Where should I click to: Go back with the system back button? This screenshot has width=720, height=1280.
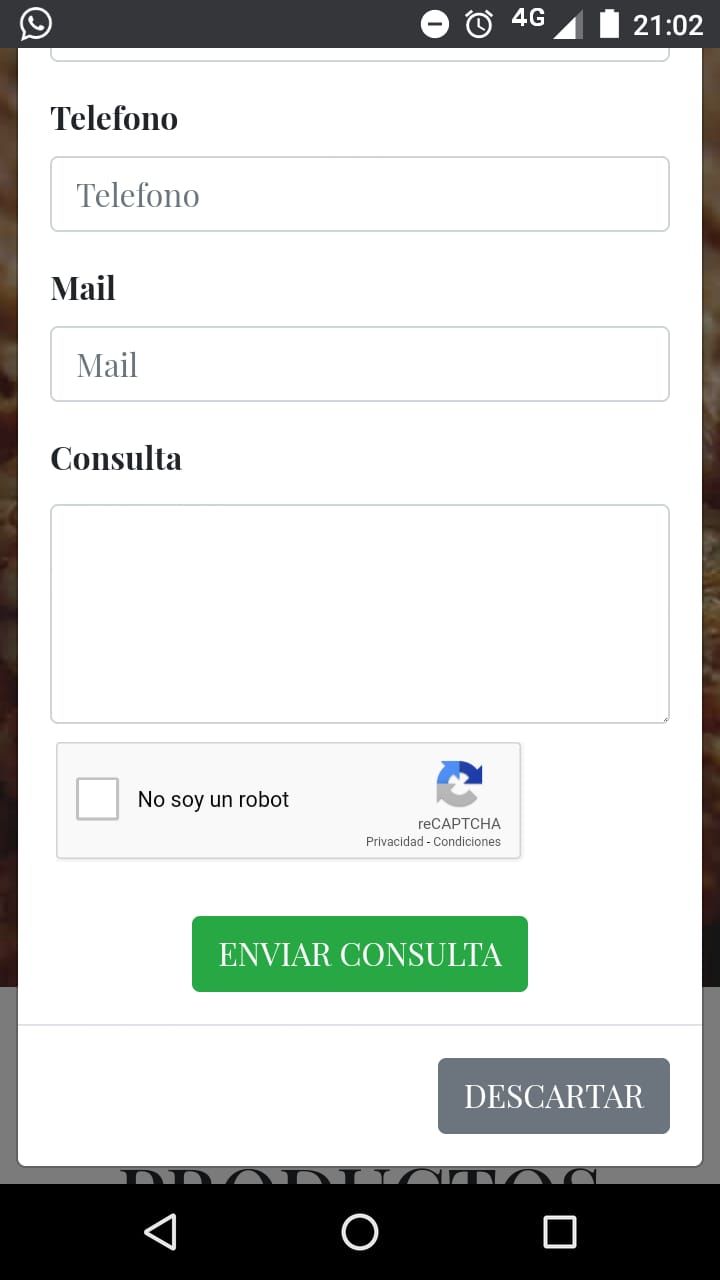pyautogui.click(x=160, y=1232)
